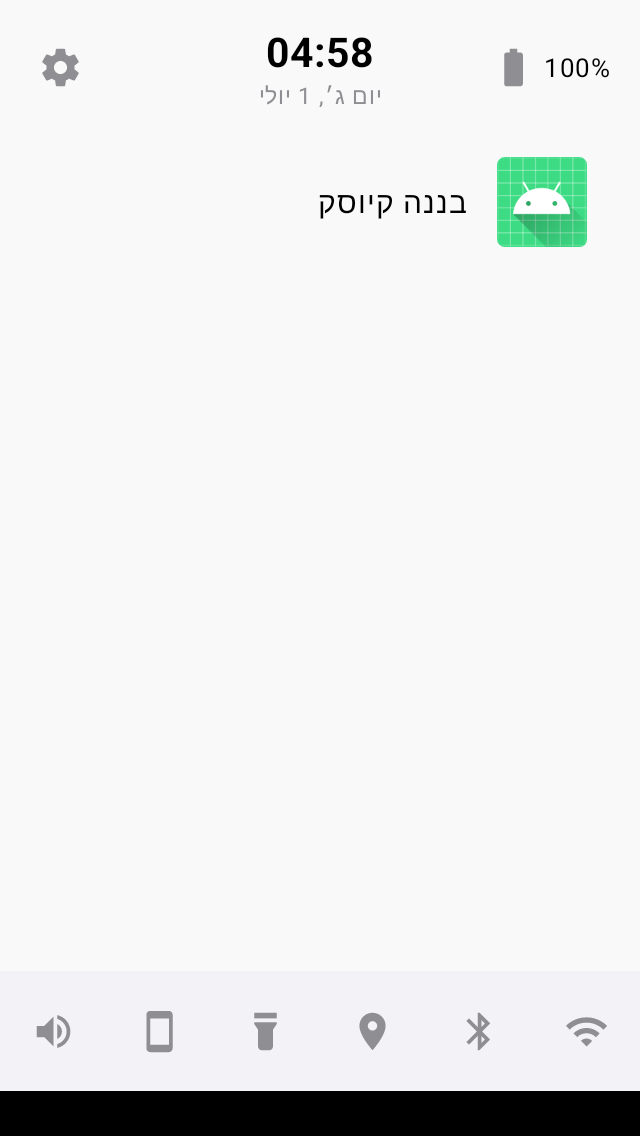The height and width of the screenshot is (1136, 640).
Task: Toggle Wi-Fi
Action: point(586,1031)
